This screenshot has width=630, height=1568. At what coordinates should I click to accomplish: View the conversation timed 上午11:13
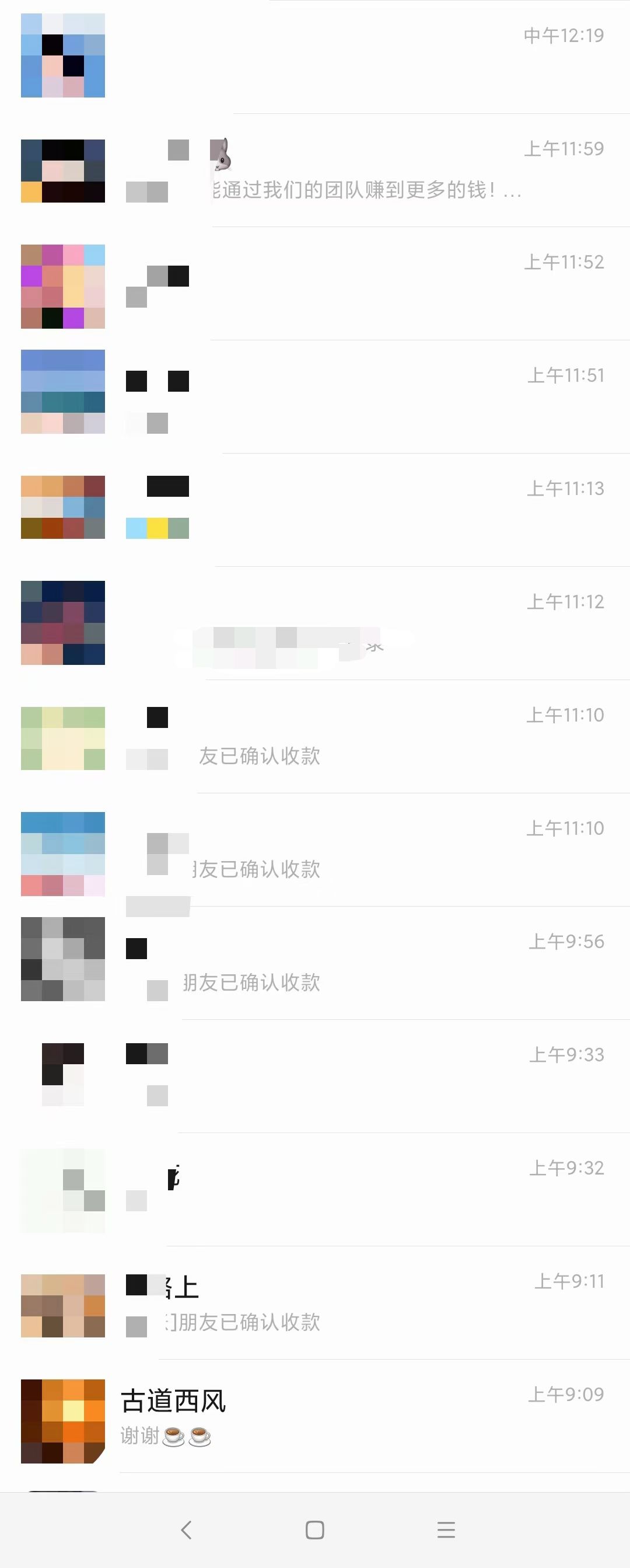315,510
